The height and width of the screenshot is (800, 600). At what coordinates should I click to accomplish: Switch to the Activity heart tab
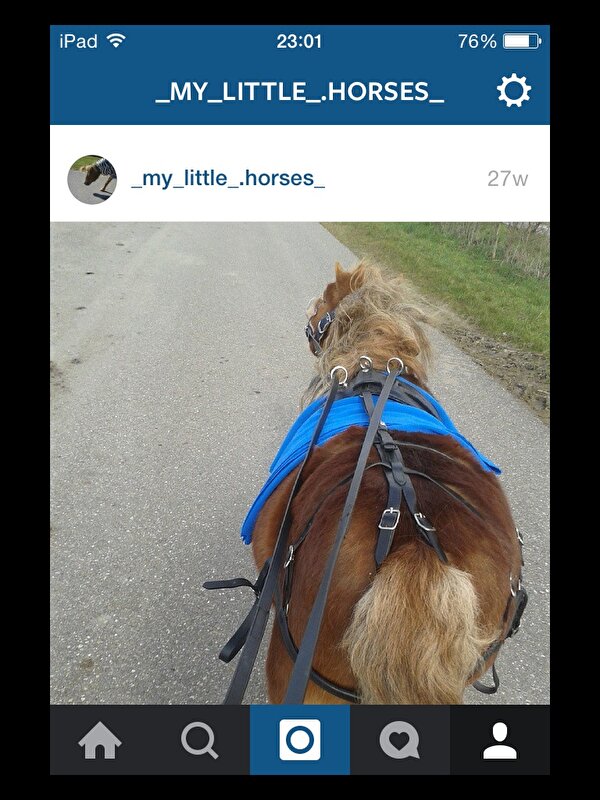[400, 741]
